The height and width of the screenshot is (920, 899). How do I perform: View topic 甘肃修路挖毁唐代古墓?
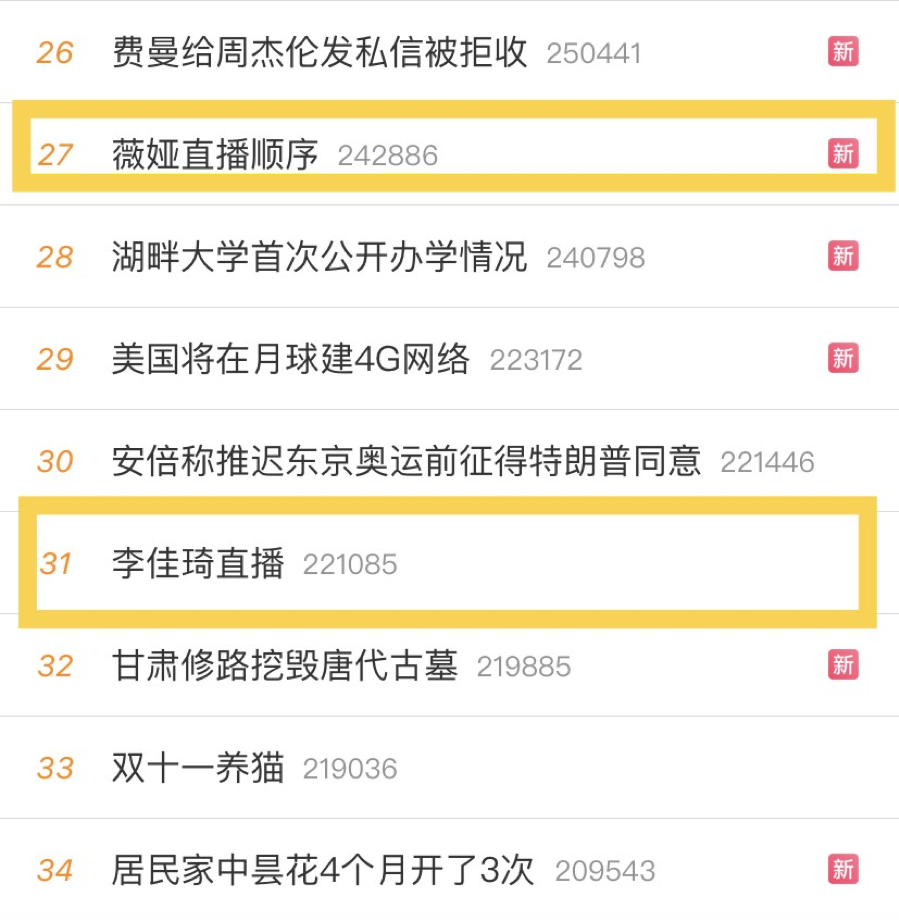pos(285,666)
